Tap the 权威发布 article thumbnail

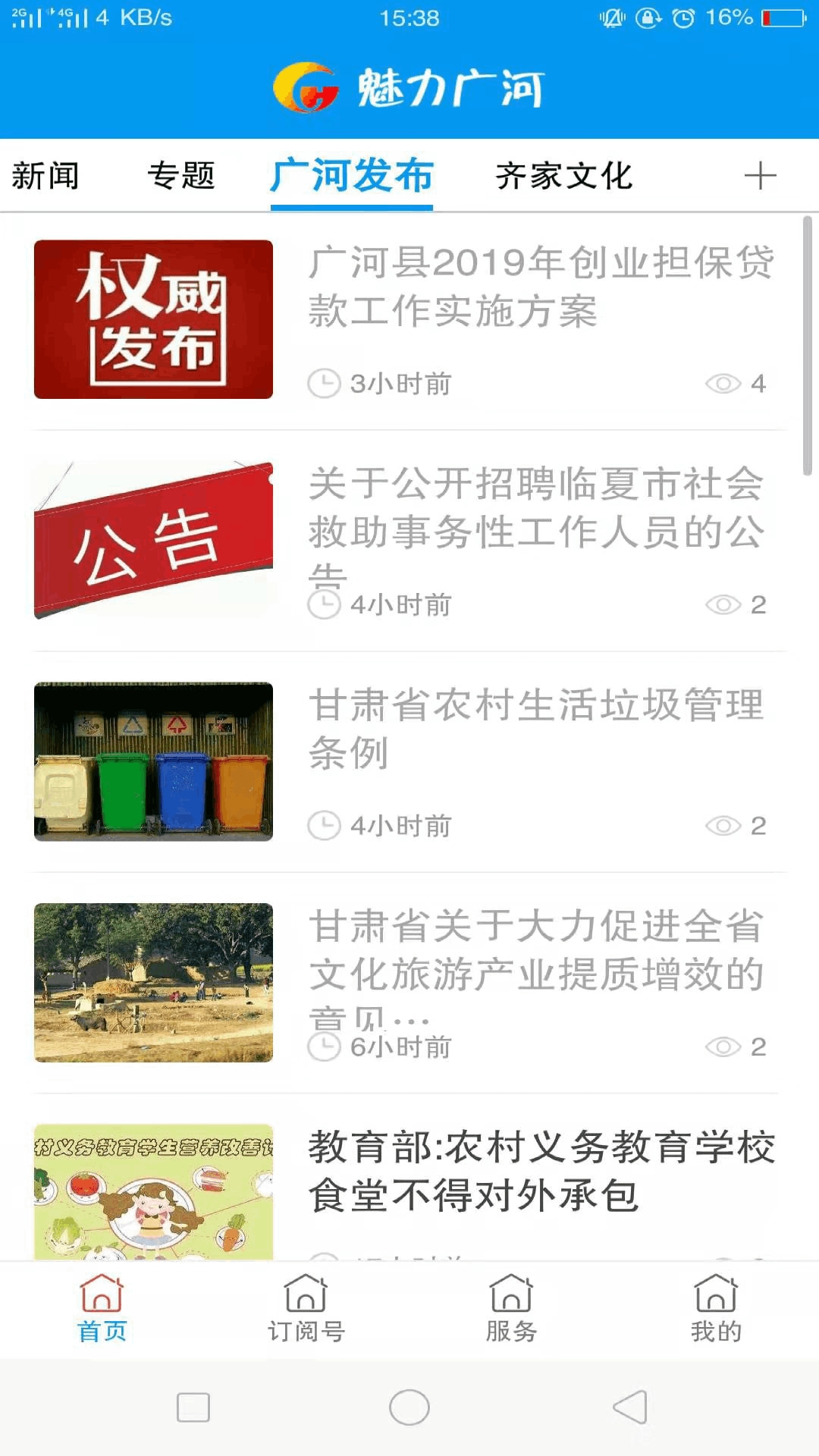click(153, 318)
